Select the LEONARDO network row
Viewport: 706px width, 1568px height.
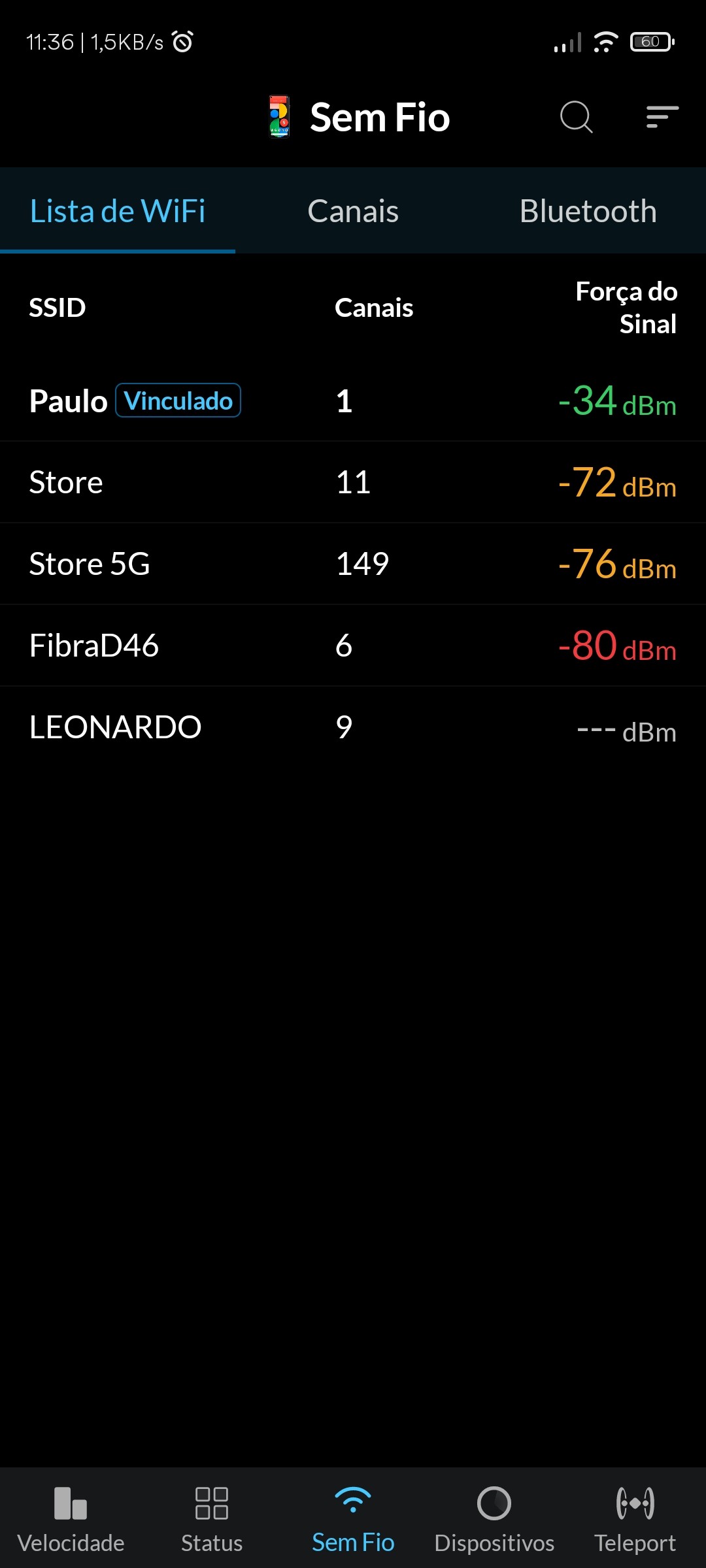point(353,727)
